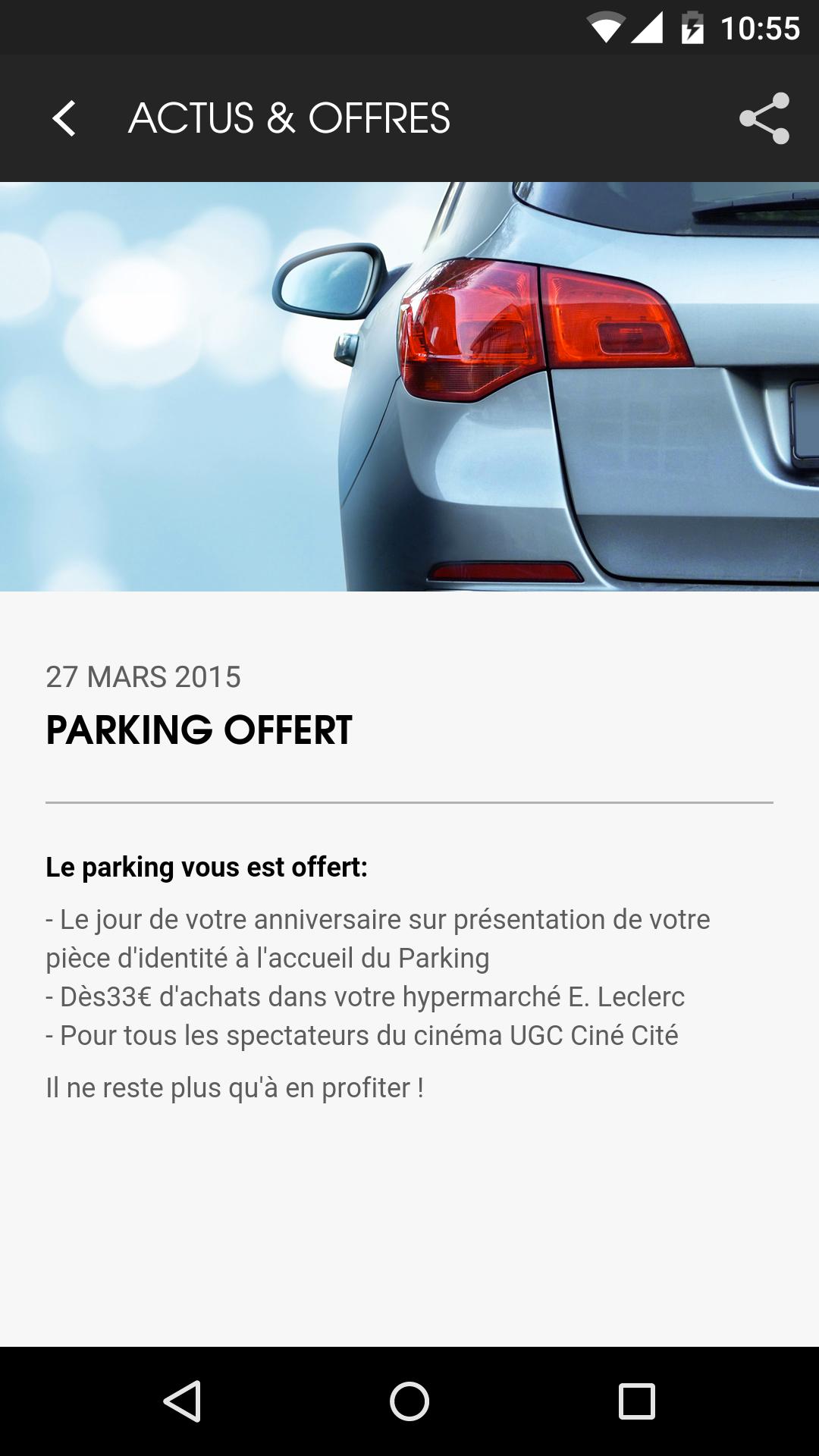Share the Parking Offert article
819x1456 pixels.
(x=764, y=119)
